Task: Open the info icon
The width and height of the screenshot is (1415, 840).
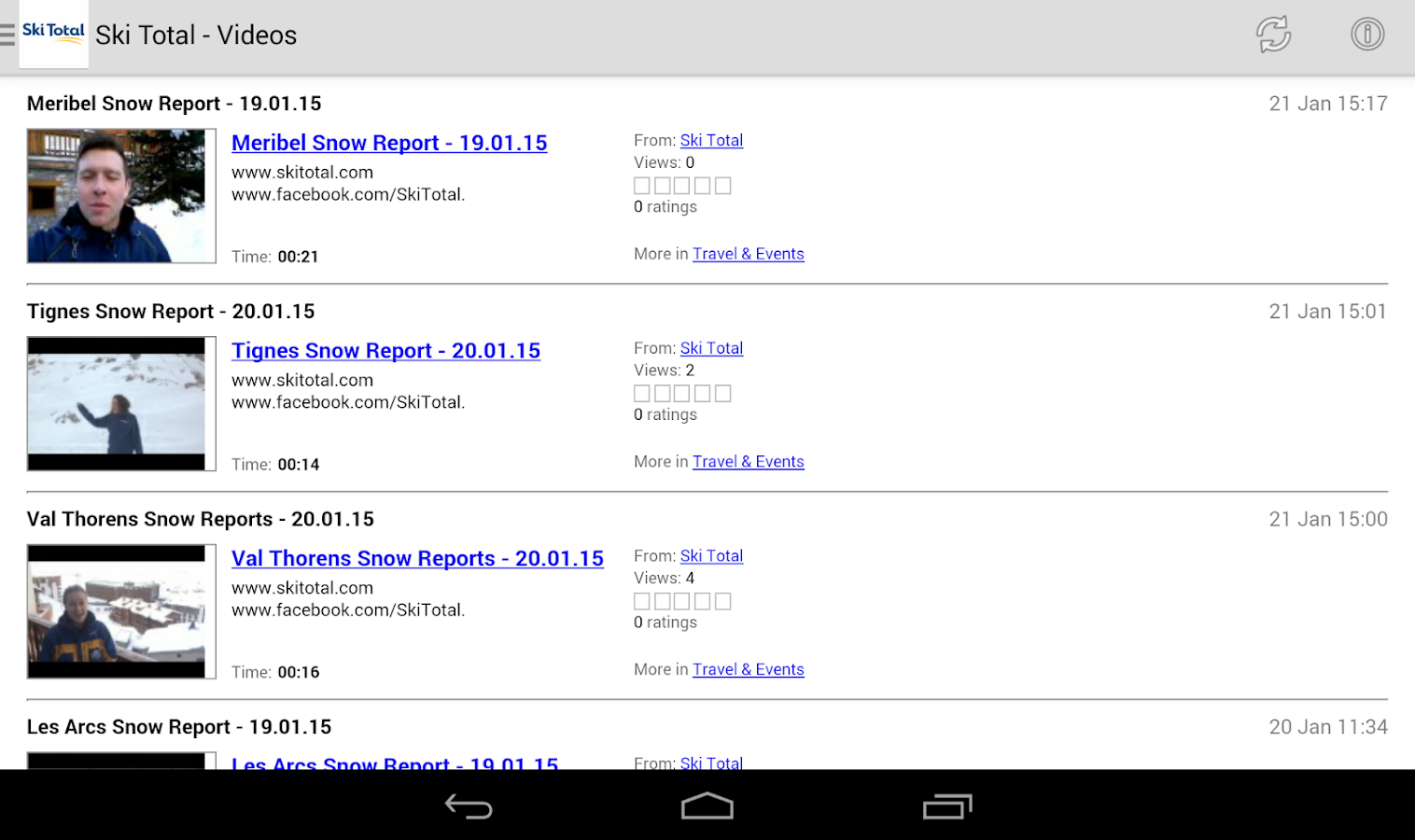Action: click(x=1367, y=35)
